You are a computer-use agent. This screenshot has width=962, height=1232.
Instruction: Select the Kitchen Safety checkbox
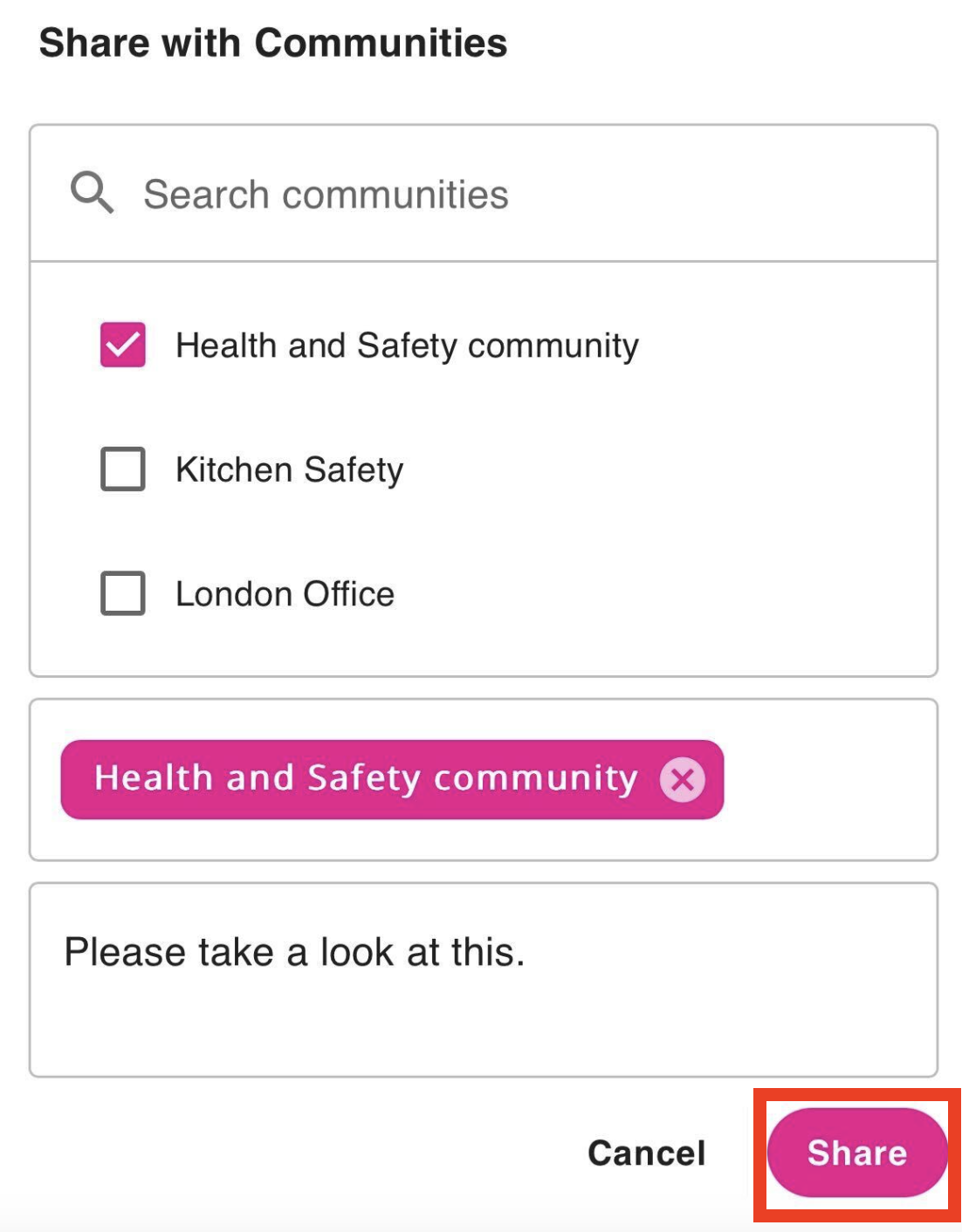(123, 469)
